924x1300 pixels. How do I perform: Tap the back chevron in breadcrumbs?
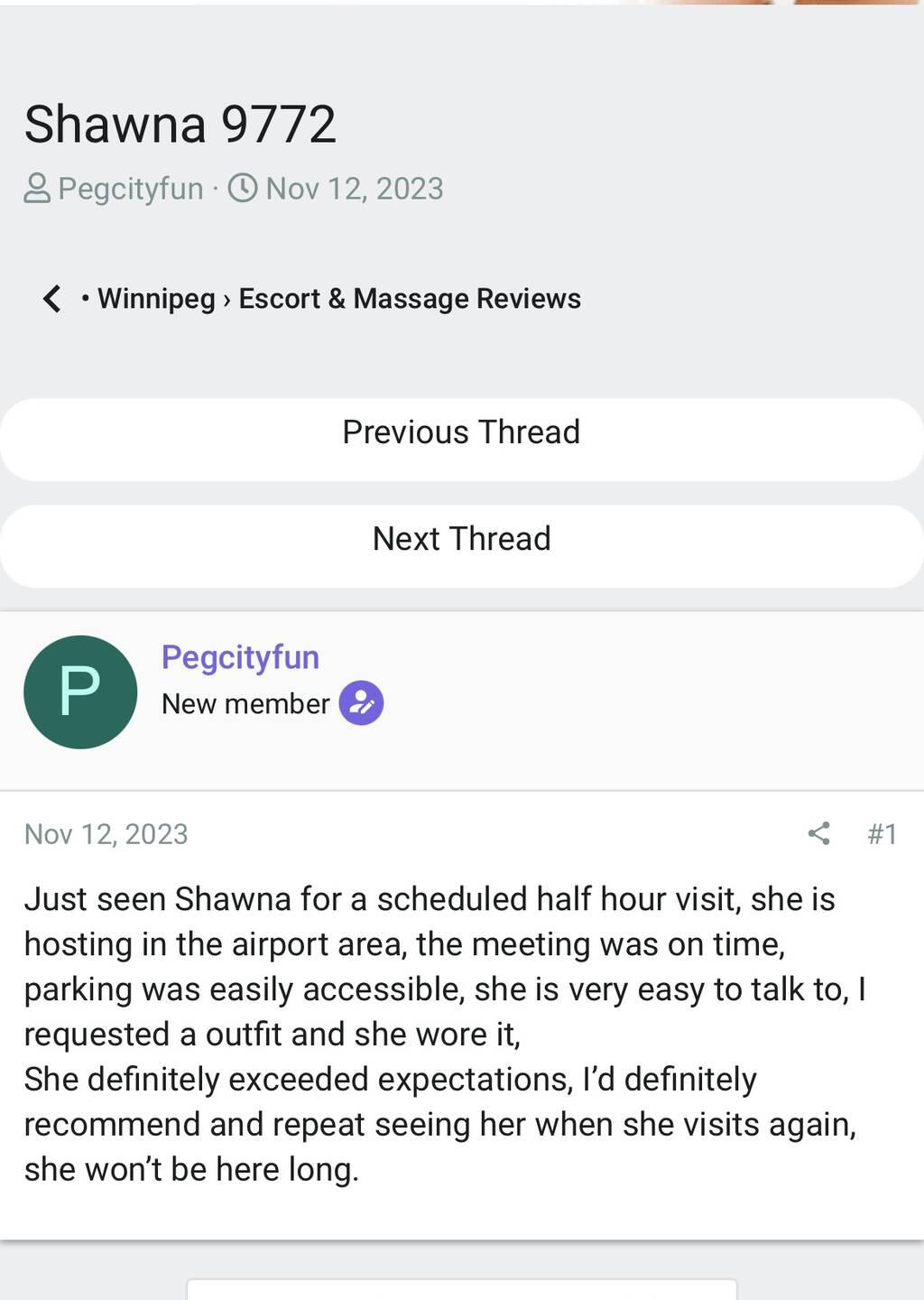52,299
